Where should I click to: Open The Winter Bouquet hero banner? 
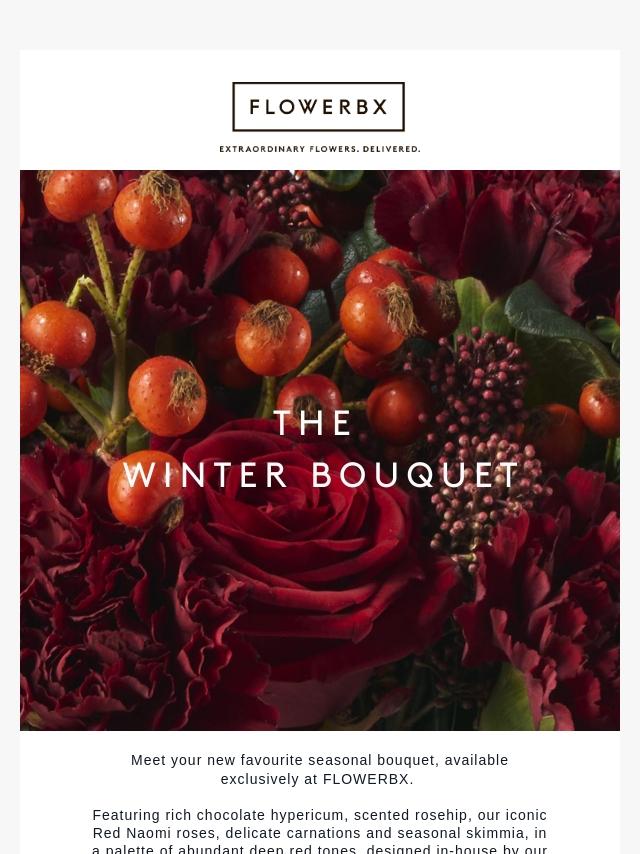coord(320,450)
